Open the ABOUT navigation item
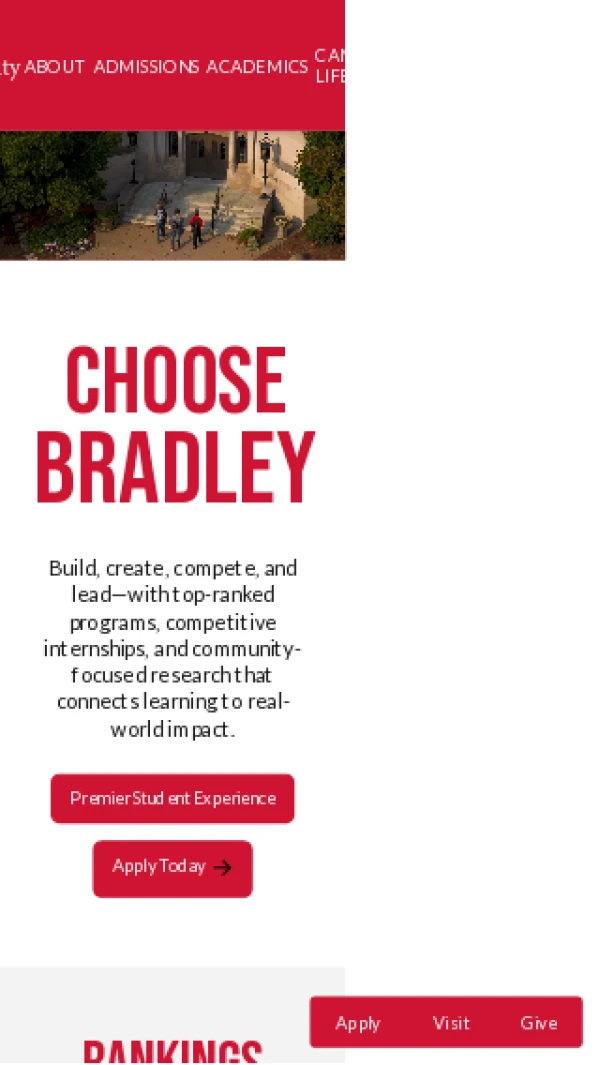Screen dimensions: 600x1065 click(54, 67)
